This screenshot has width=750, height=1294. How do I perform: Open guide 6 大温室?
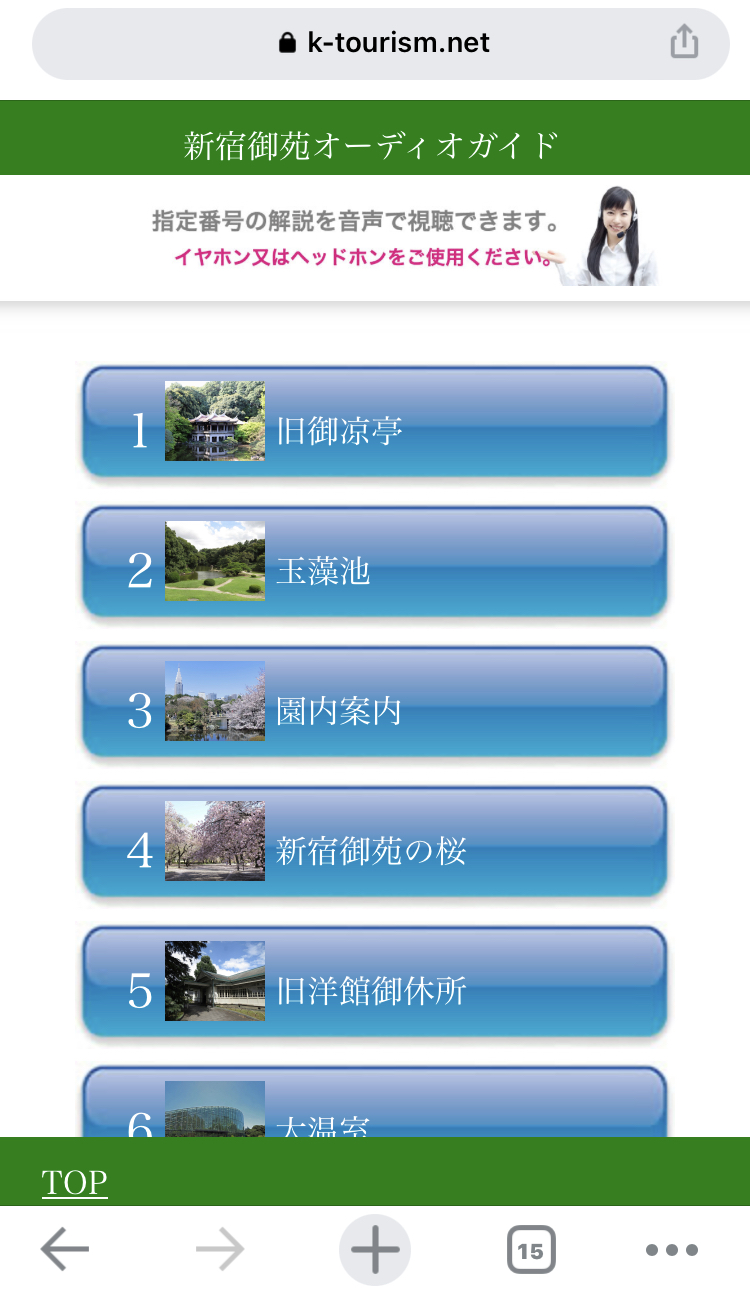pos(375,1102)
